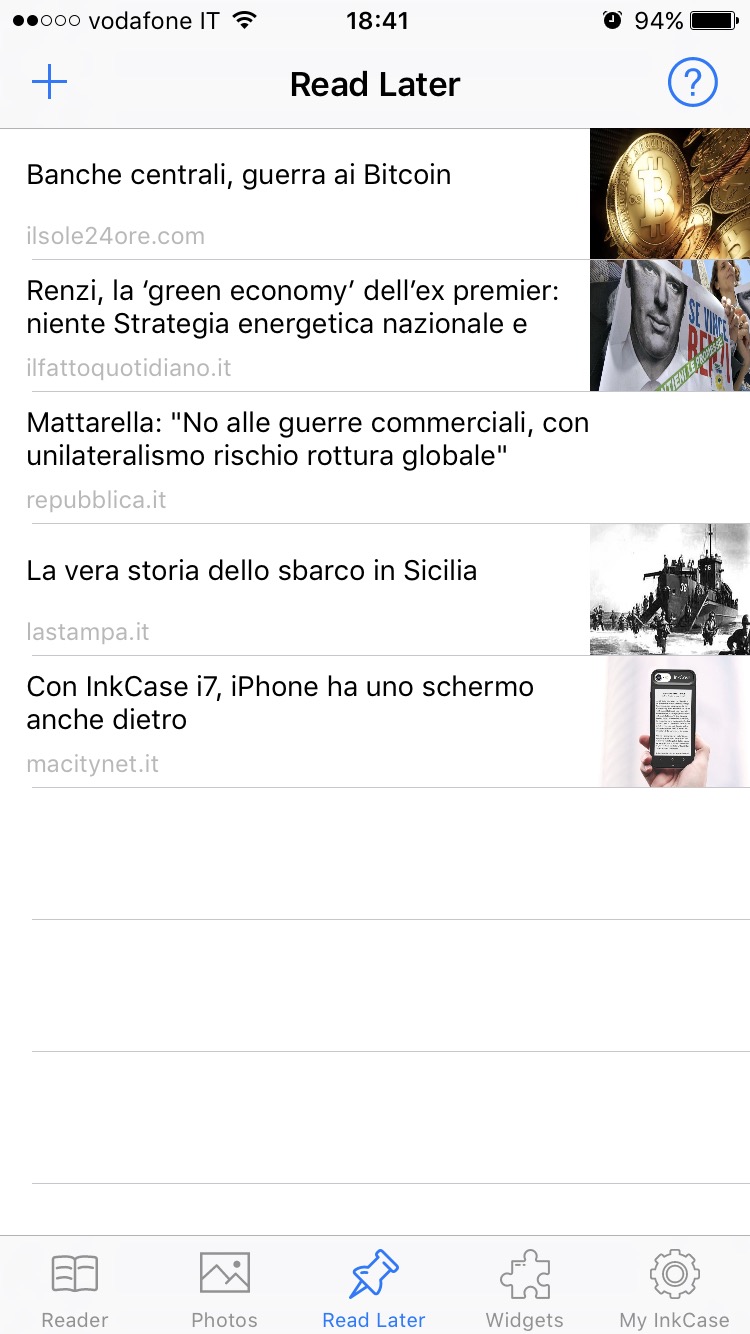Image resolution: width=750 pixels, height=1334 pixels.
Task: Add a new Read Later article
Action: (49, 83)
